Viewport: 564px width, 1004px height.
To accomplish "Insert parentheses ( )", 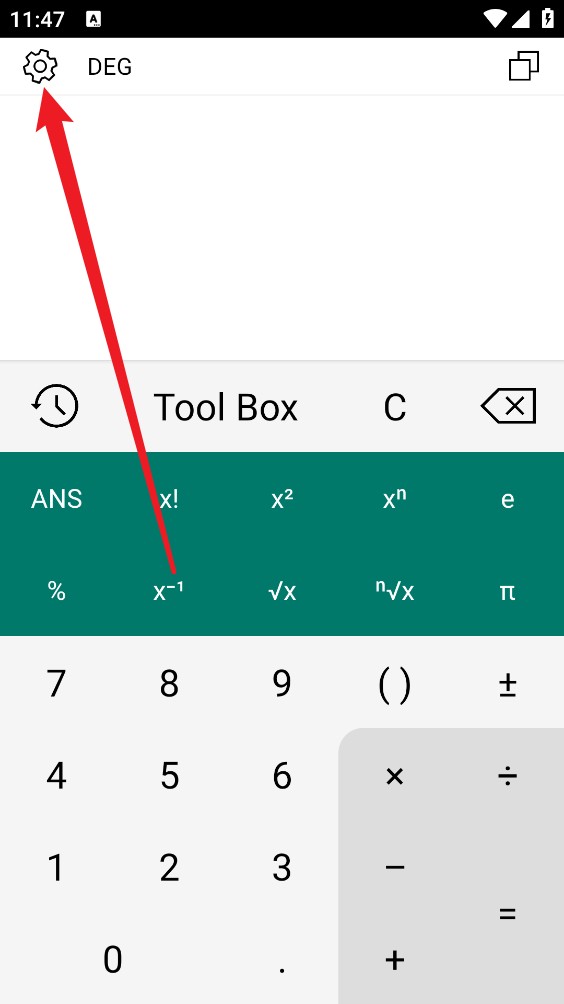I will tap(394, 685).
